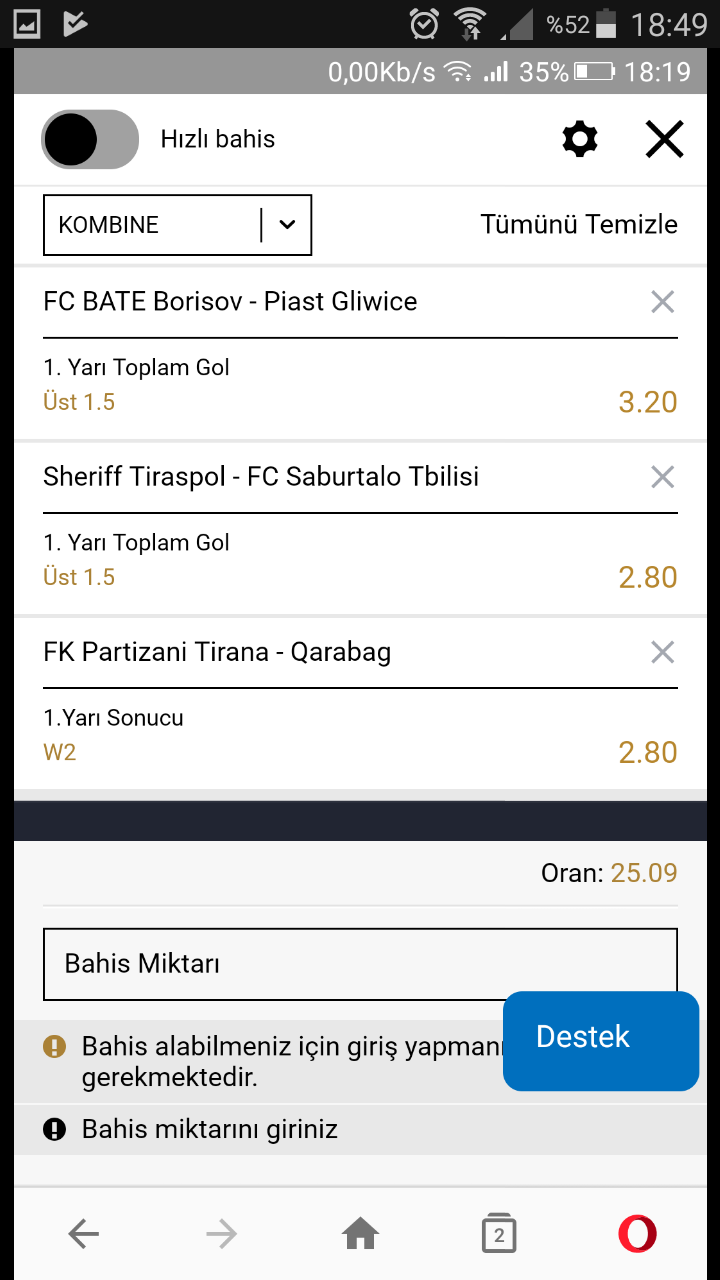Expand the KOMBINE bet type dropdown
Image resolution: width=720 pixels, height=1280 pixels.
pos(178,225)
